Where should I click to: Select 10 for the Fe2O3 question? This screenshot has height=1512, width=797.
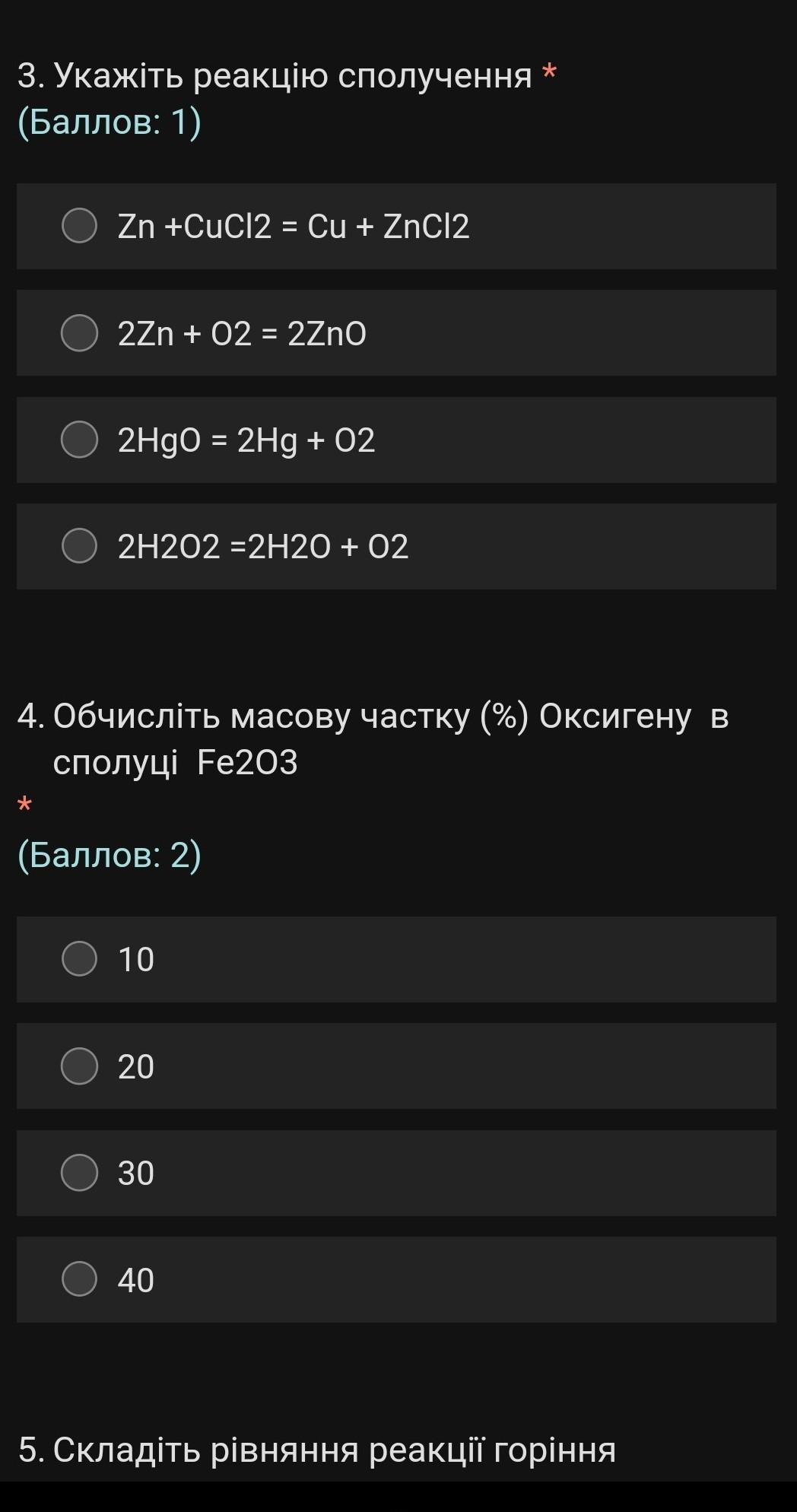tap(396, 959)
